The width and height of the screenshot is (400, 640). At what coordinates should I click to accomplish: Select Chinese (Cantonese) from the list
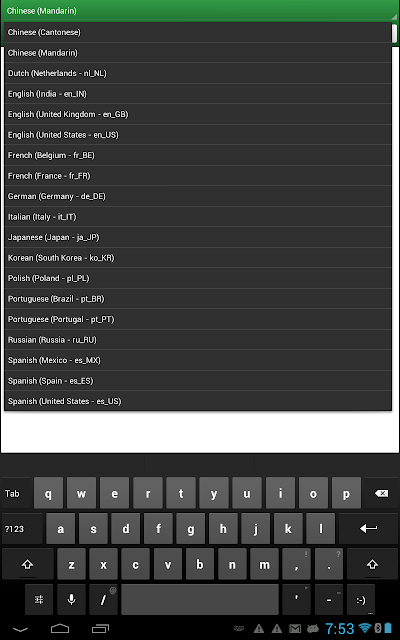point(198,32)
